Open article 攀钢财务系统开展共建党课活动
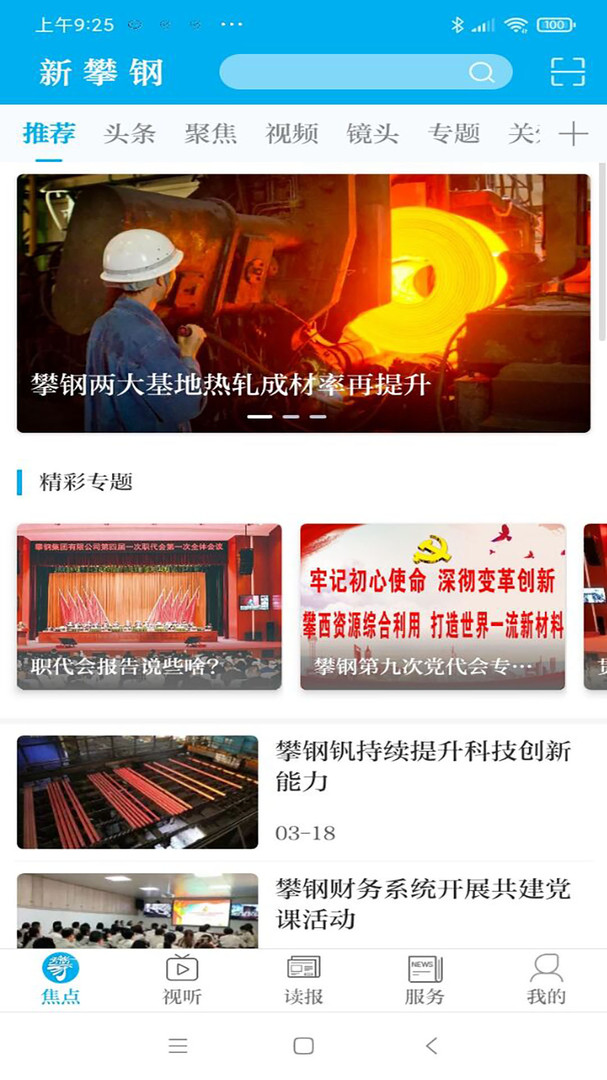 pyautogui.click(x=423, y=903)
